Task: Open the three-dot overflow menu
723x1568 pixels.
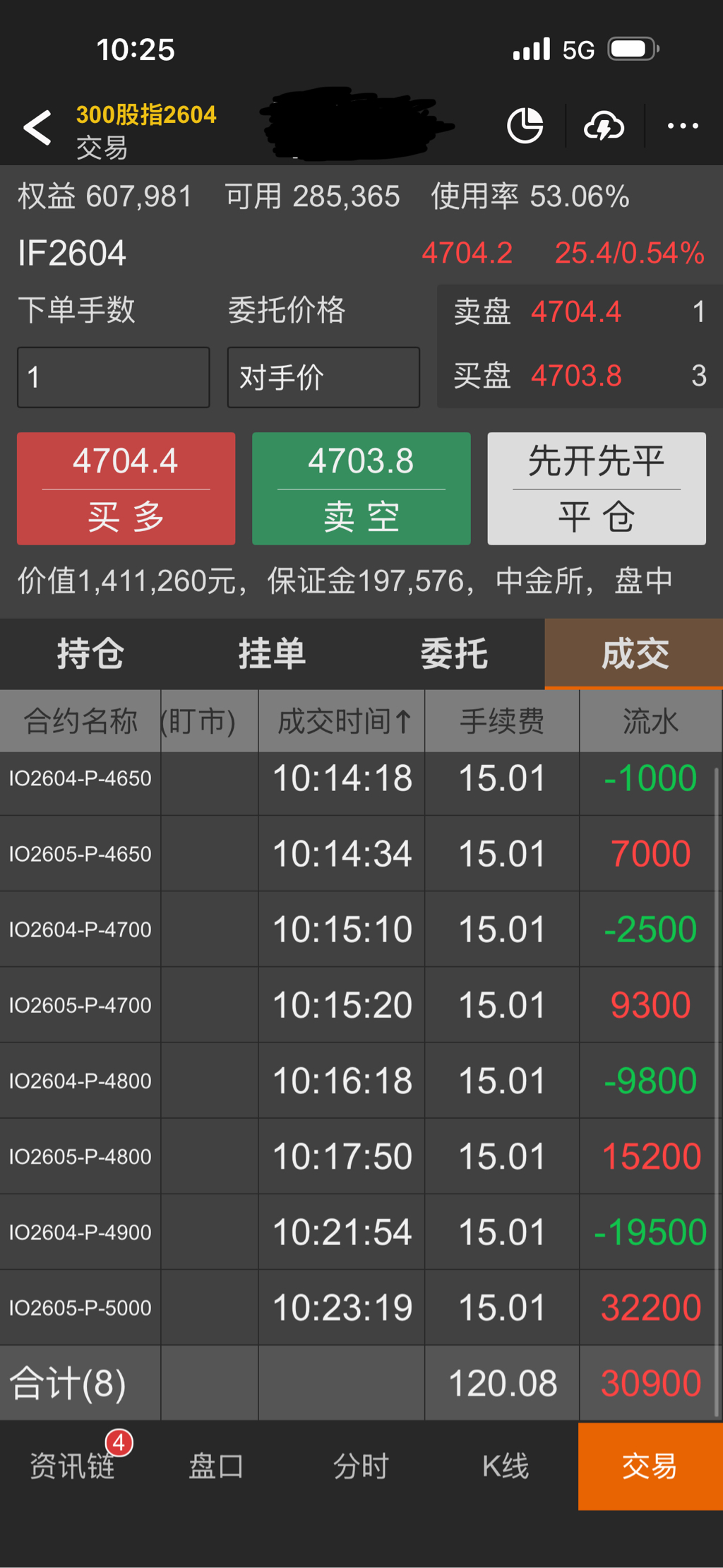Action: tap(683, 126)
